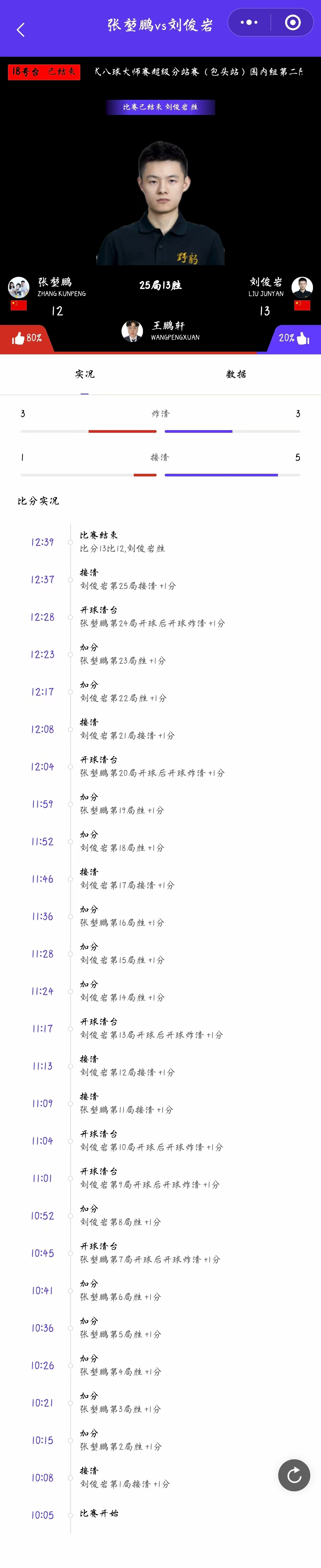Viewport: 321px width, 1568px height.
Task: Open 刘俊岩 player avatar
Action: point(302,287)
